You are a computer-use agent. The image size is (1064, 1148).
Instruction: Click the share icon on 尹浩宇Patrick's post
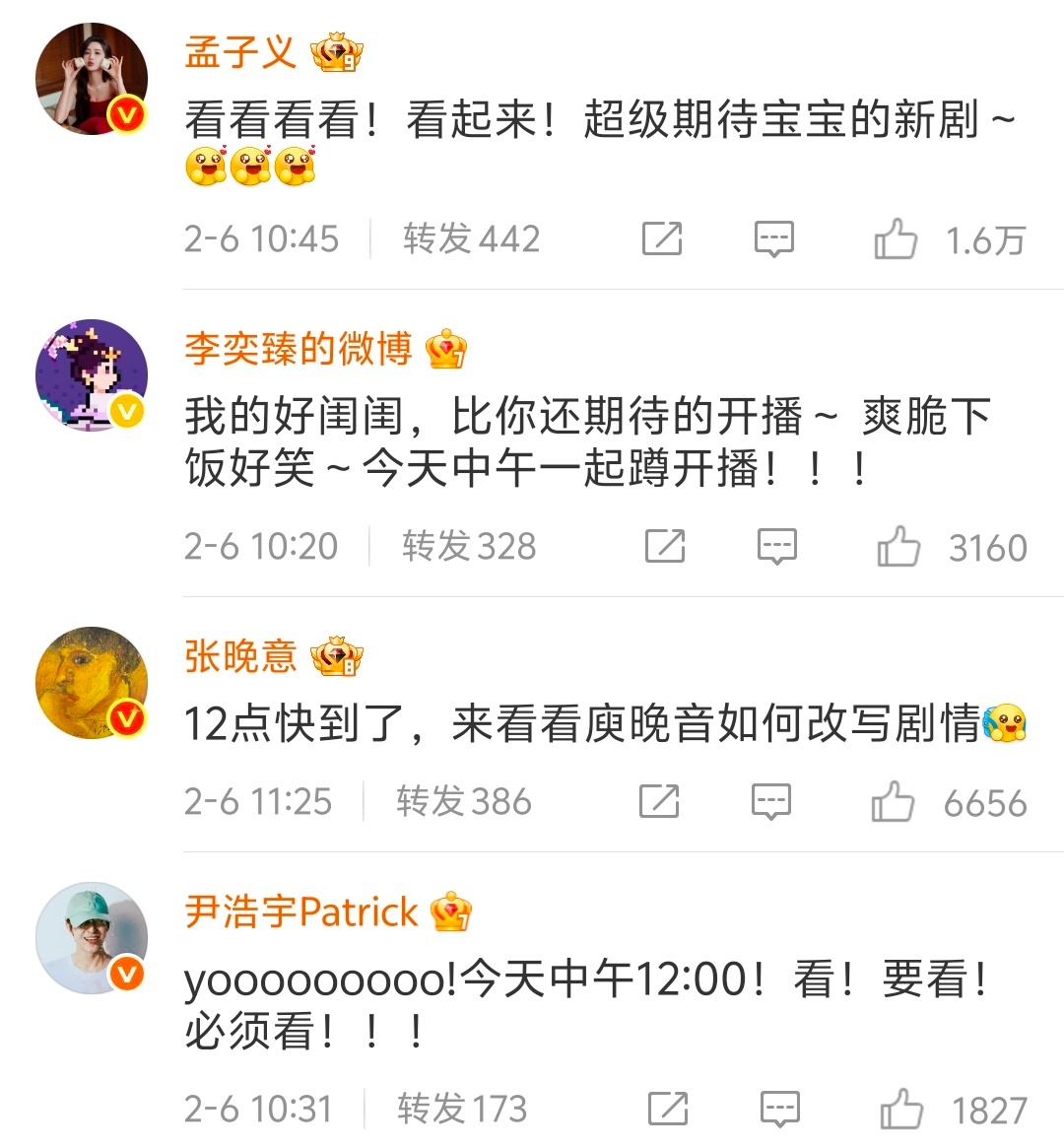(x=667, y=1107)
